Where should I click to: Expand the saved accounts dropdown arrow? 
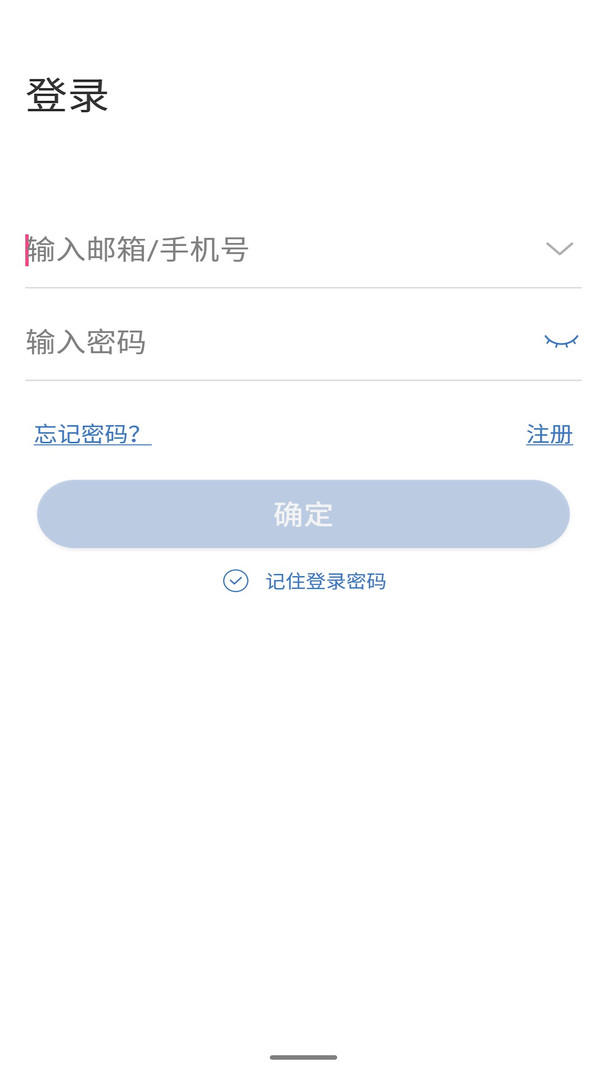[x=559, y=249]
